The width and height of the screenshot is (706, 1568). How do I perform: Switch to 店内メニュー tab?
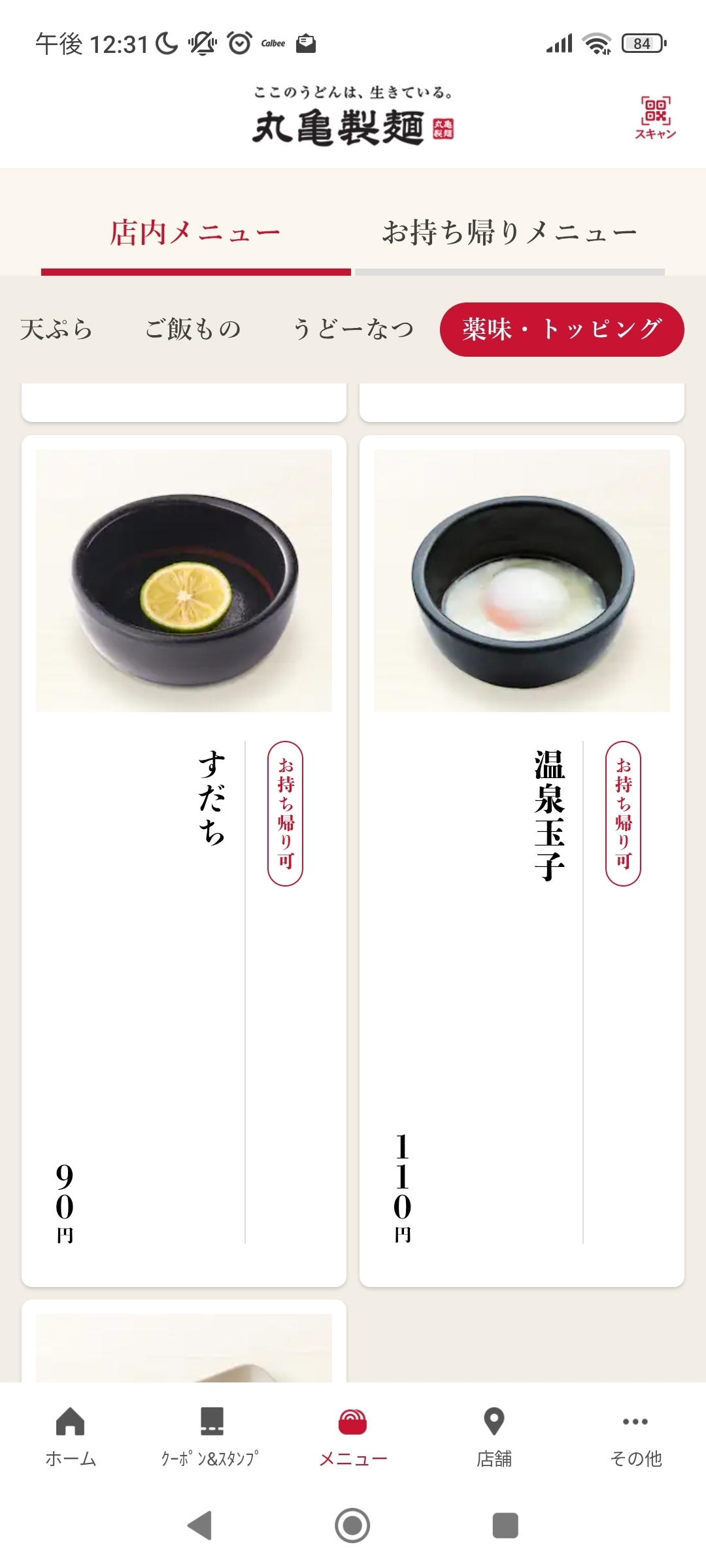pos(195,233)
